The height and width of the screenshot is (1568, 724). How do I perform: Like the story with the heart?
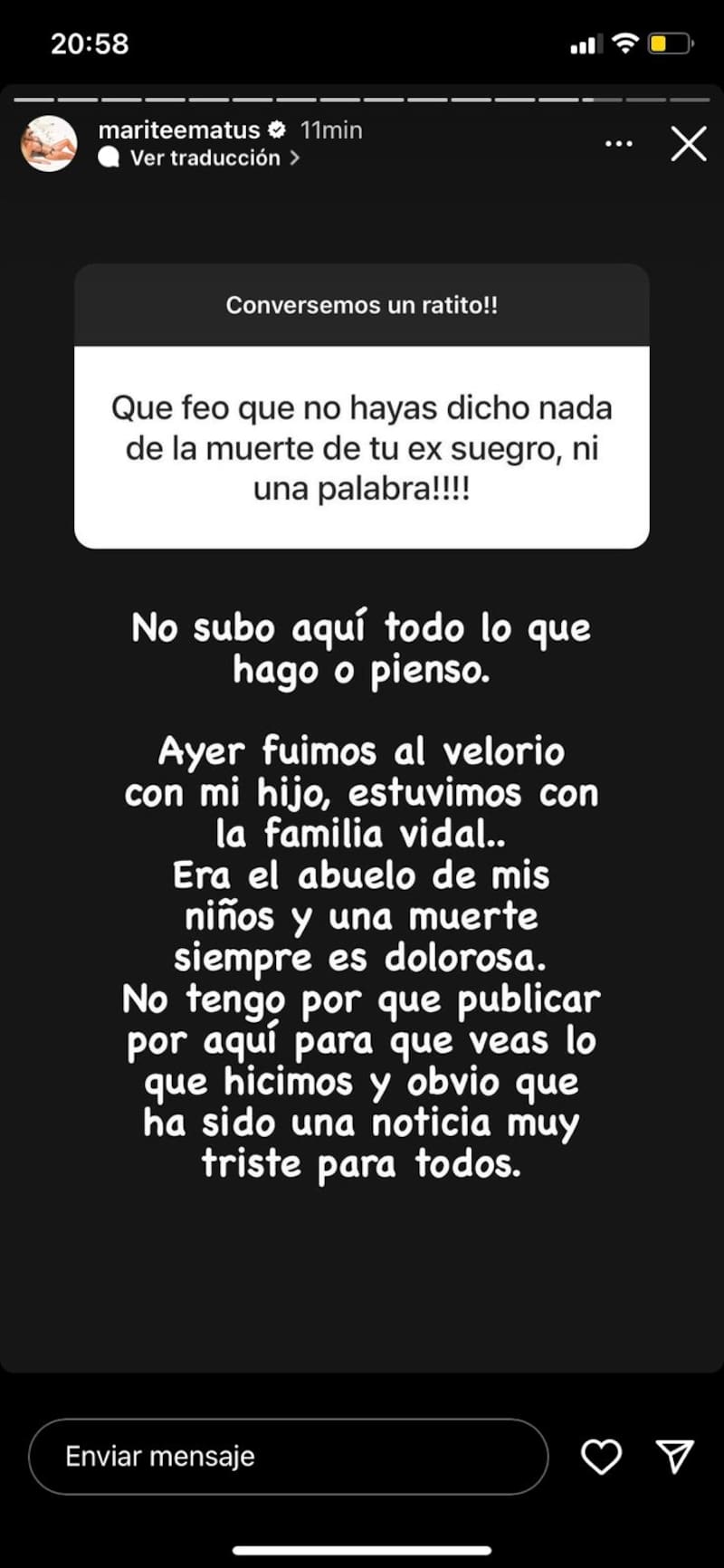click(601, 1456)
